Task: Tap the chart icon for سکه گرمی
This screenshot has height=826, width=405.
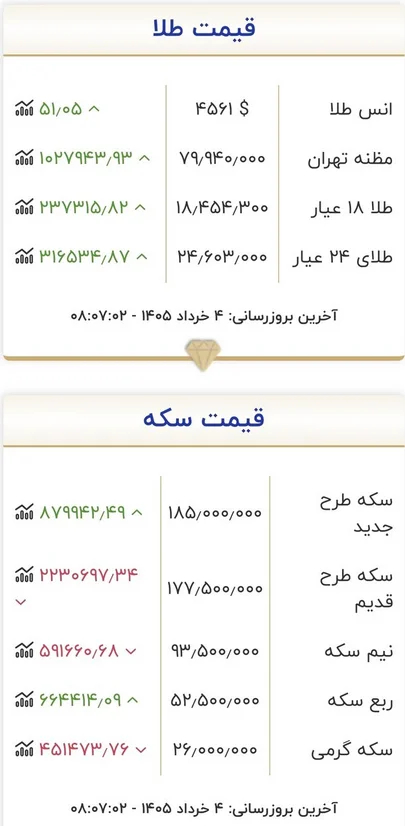Action: click(x=24, y=749)
